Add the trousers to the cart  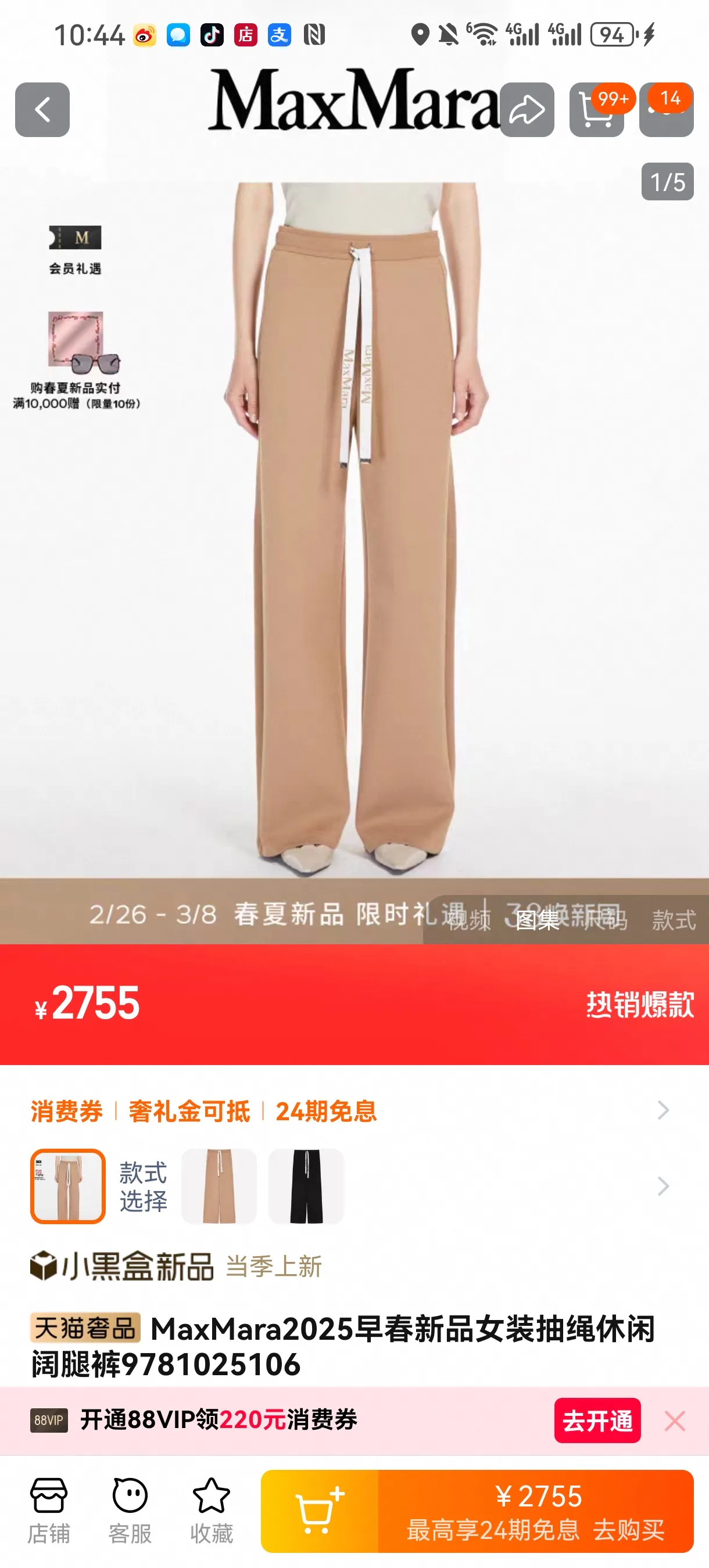click(320, 1511)
